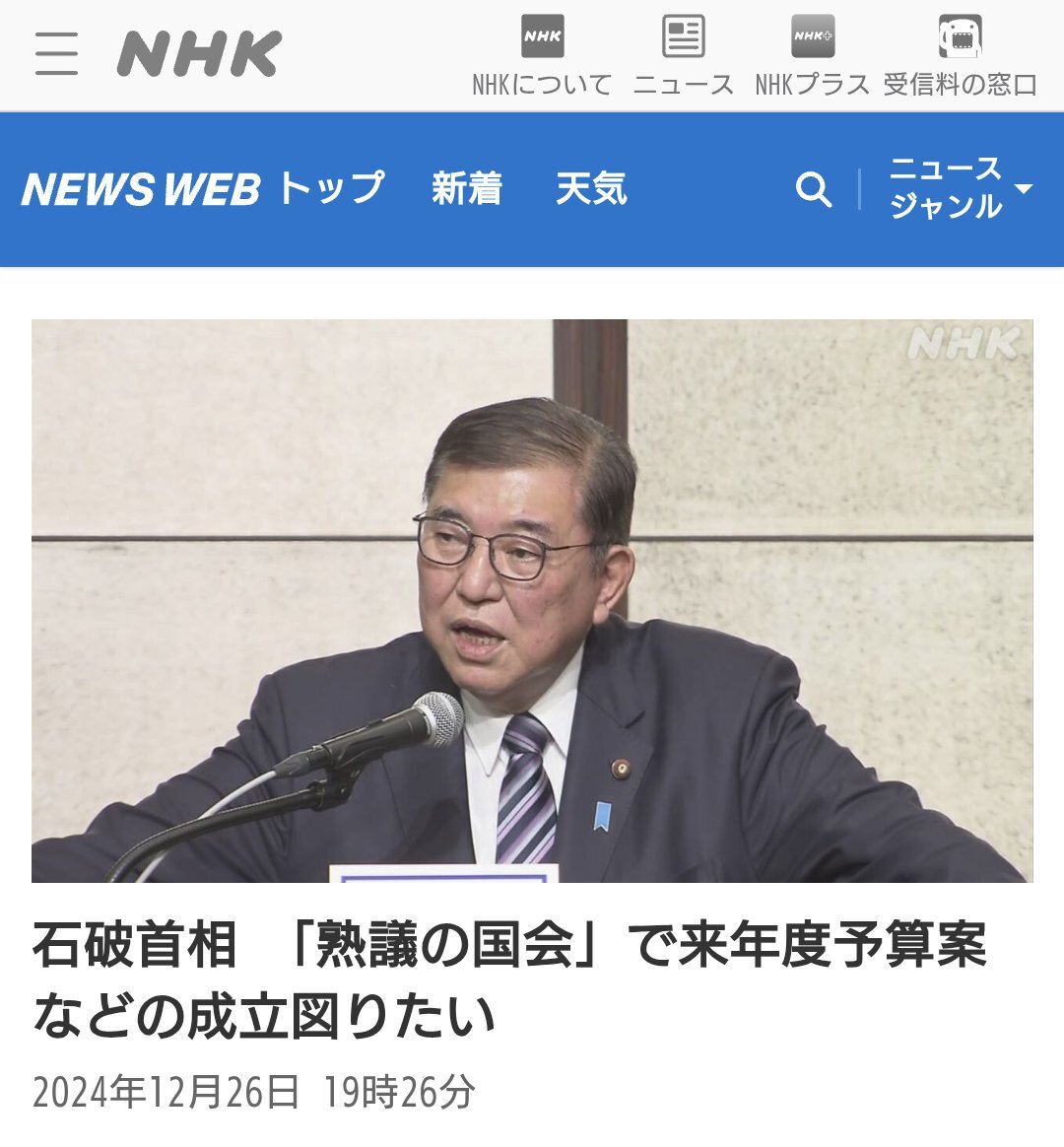Open the news search icon
The width and height of the screenshot is (1064, 1147).
(x=813, y=188)
